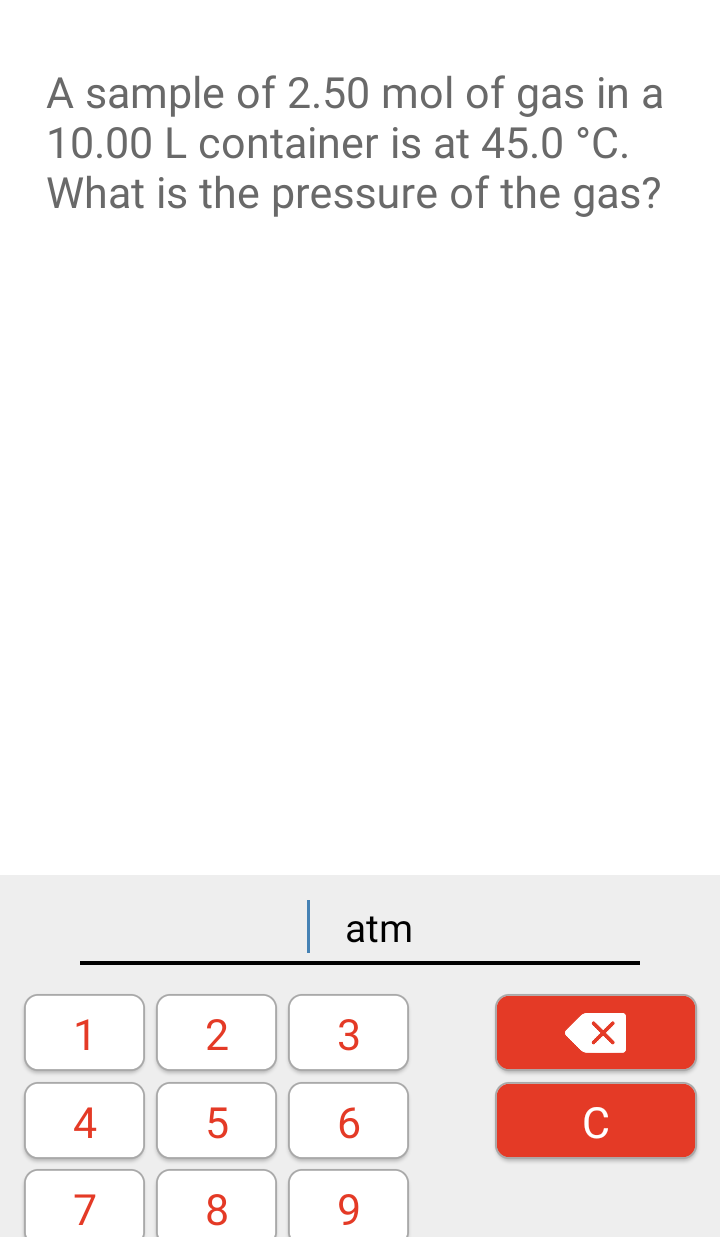Clear the answer with the C button

[596, 1121]
